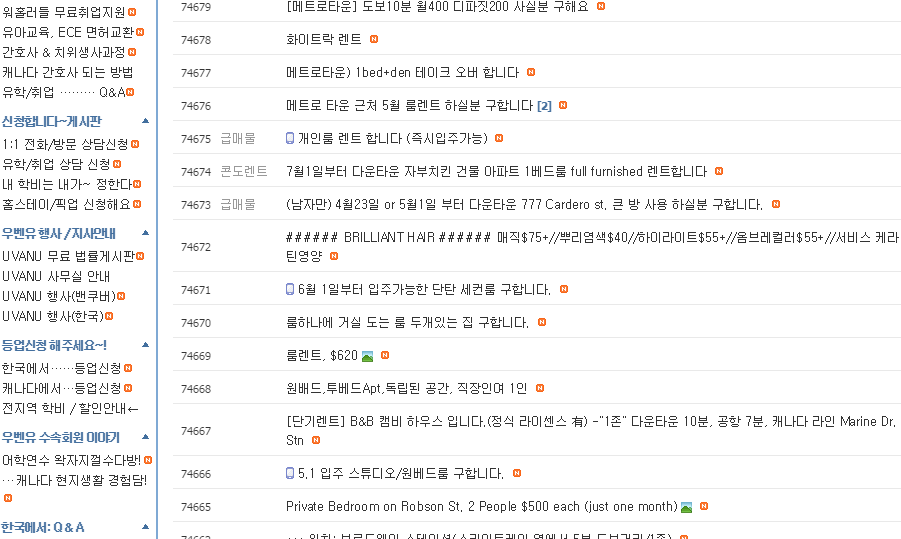Open UVANU 무료 법률게시판 link

coord(67,256)
